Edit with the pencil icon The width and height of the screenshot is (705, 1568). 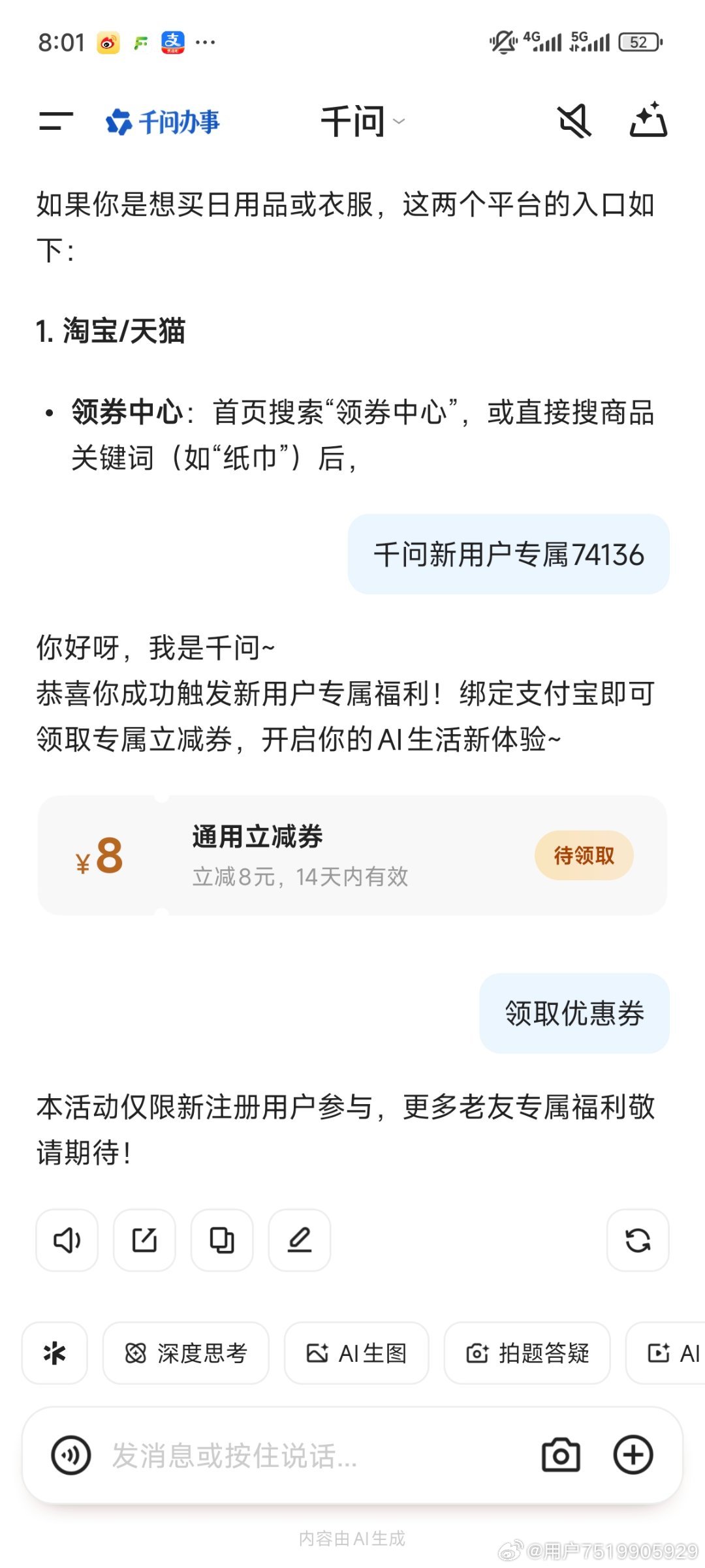pos(300,1240)
